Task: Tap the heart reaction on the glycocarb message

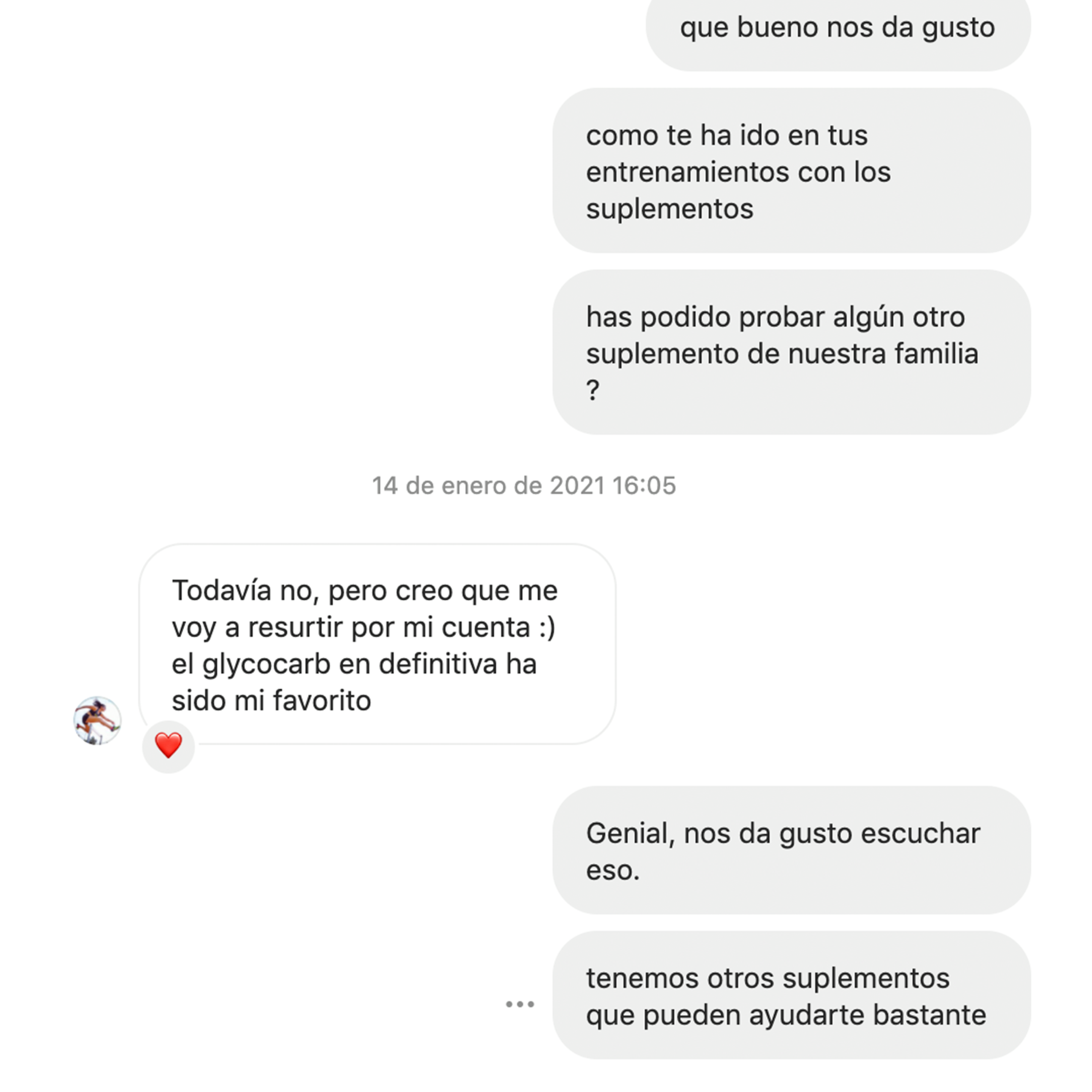Action: coord(168,746)
